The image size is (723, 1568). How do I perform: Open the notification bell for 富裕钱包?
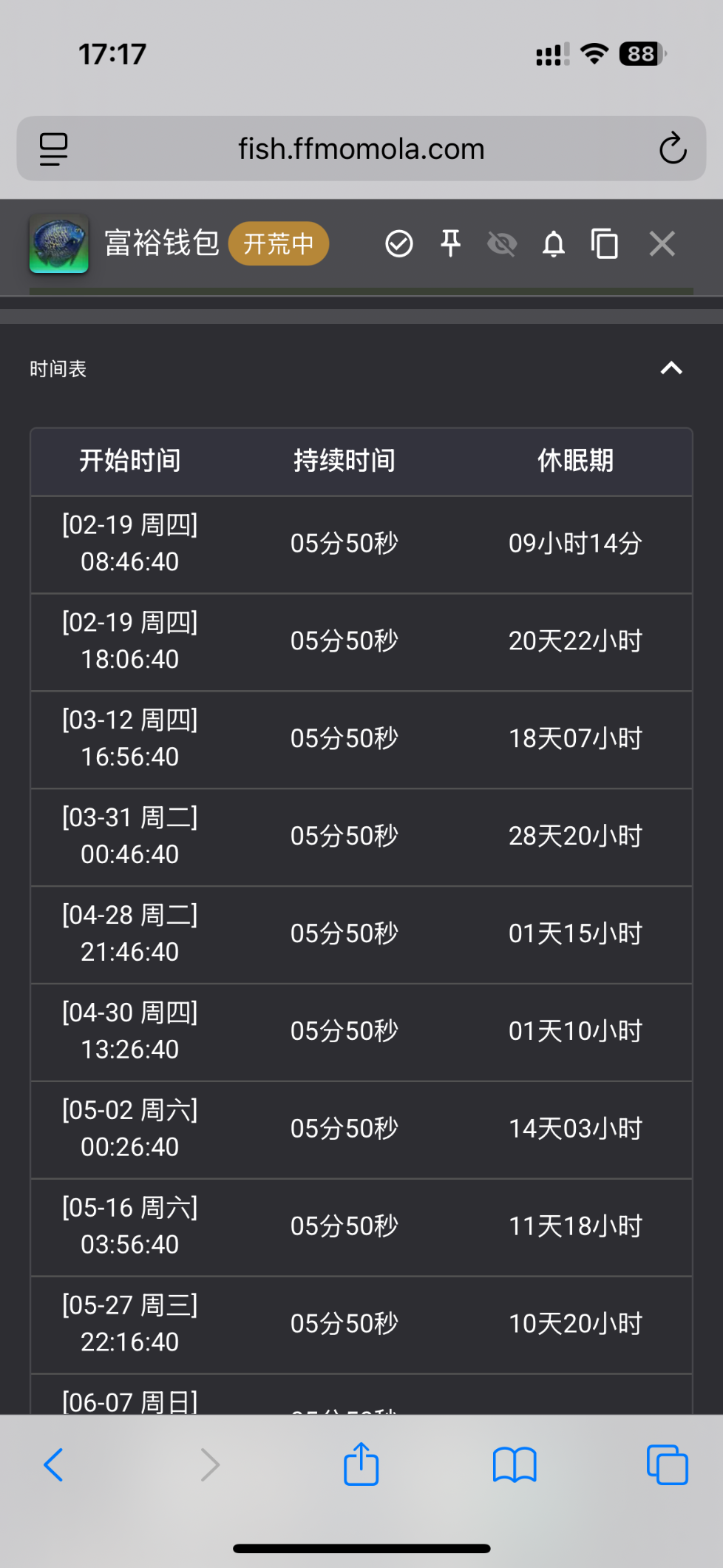pos(554,243)
